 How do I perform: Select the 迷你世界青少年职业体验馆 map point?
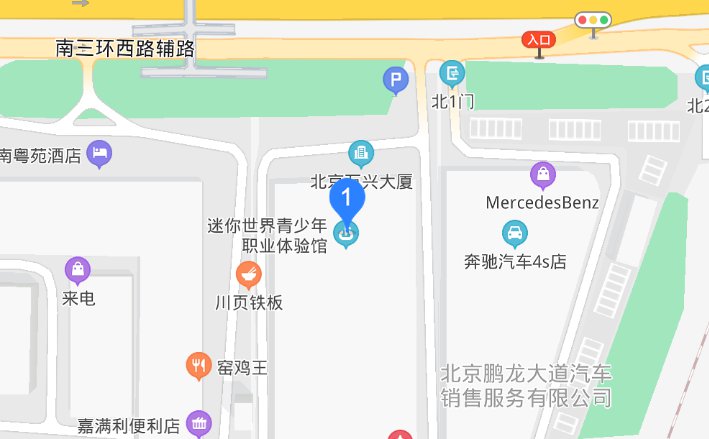(347, 236)
